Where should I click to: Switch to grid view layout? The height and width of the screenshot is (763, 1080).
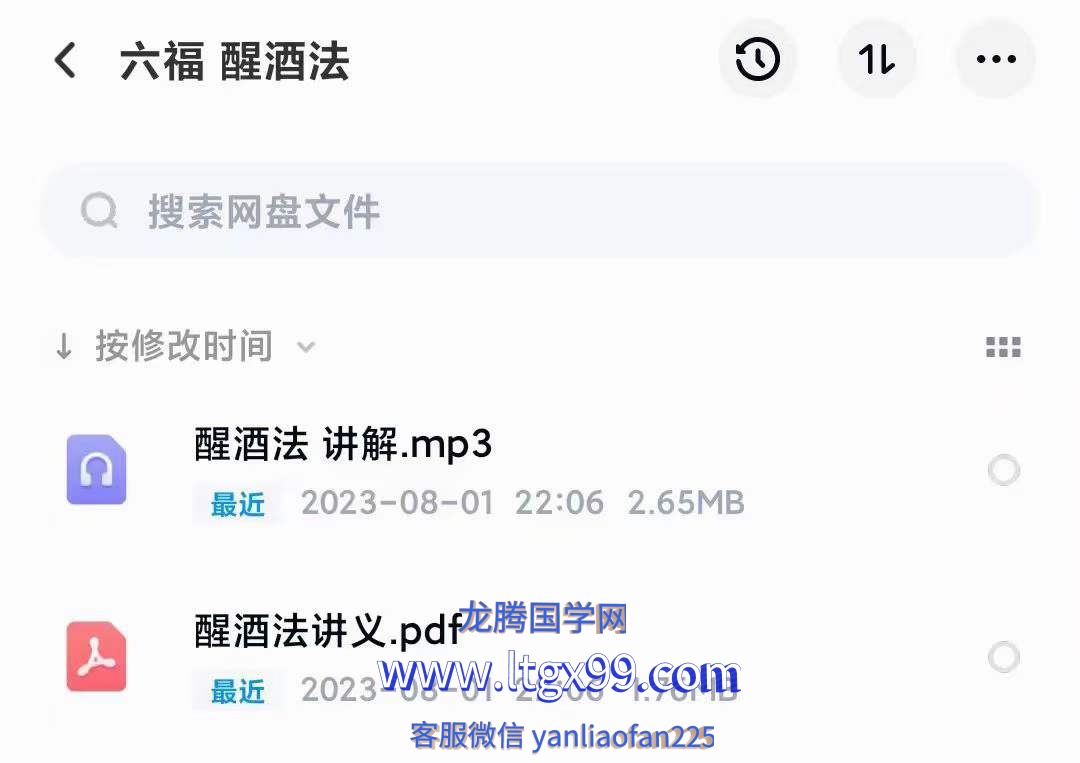[1003, 347]
